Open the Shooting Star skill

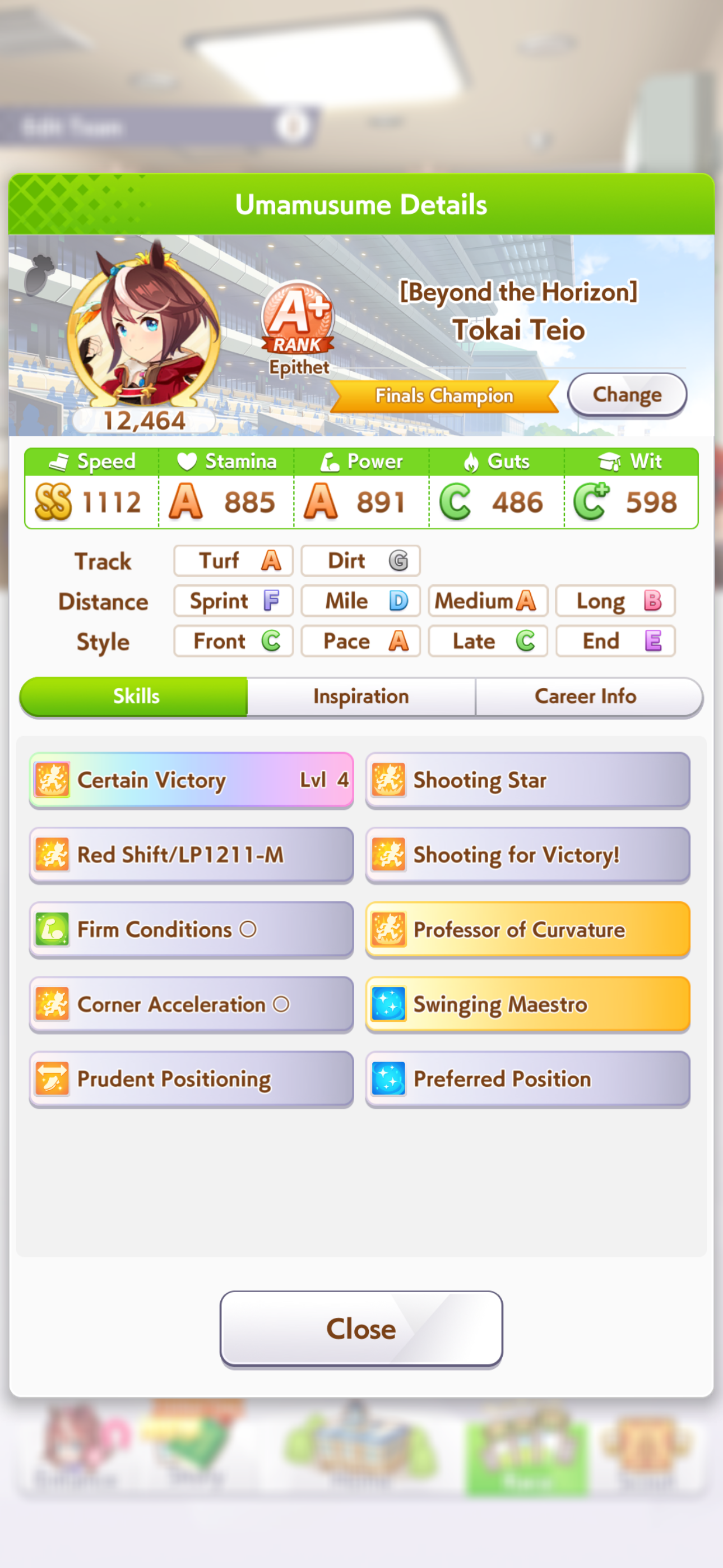tap(527, 780)
